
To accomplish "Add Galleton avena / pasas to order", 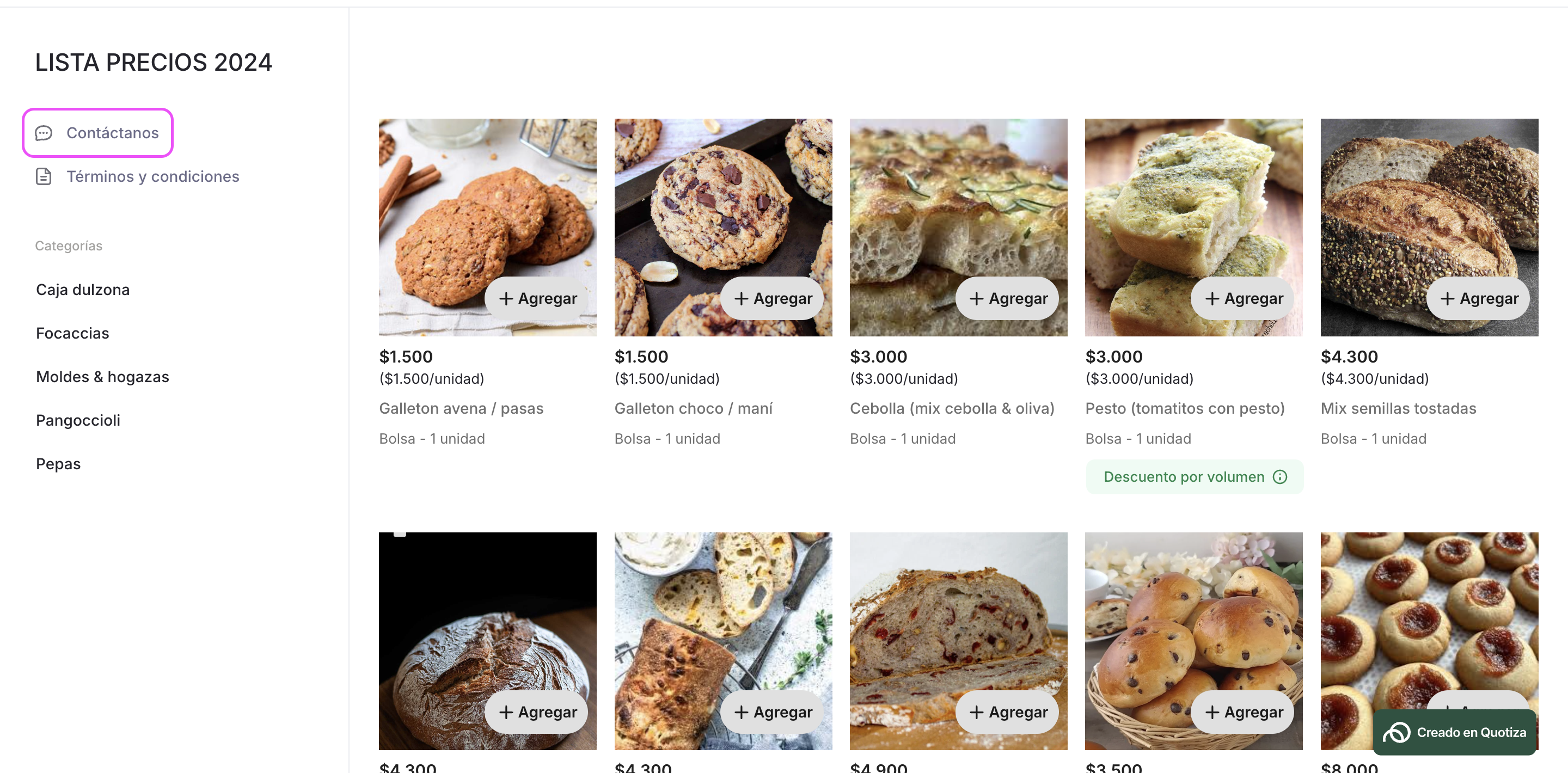I will (x=537, y=298).
